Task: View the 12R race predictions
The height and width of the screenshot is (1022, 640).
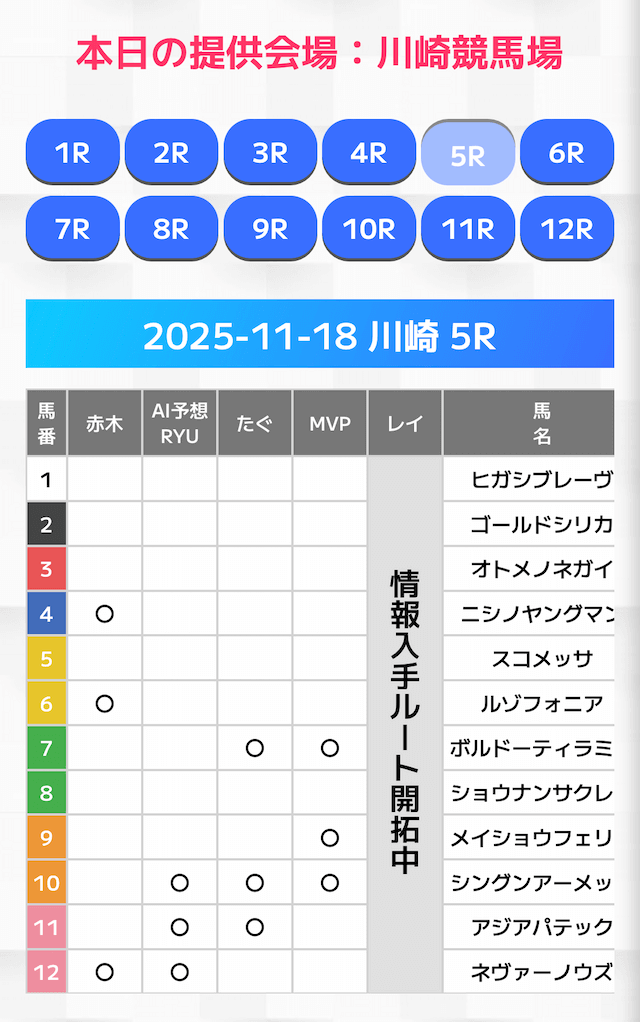Action: click(567, 228)
